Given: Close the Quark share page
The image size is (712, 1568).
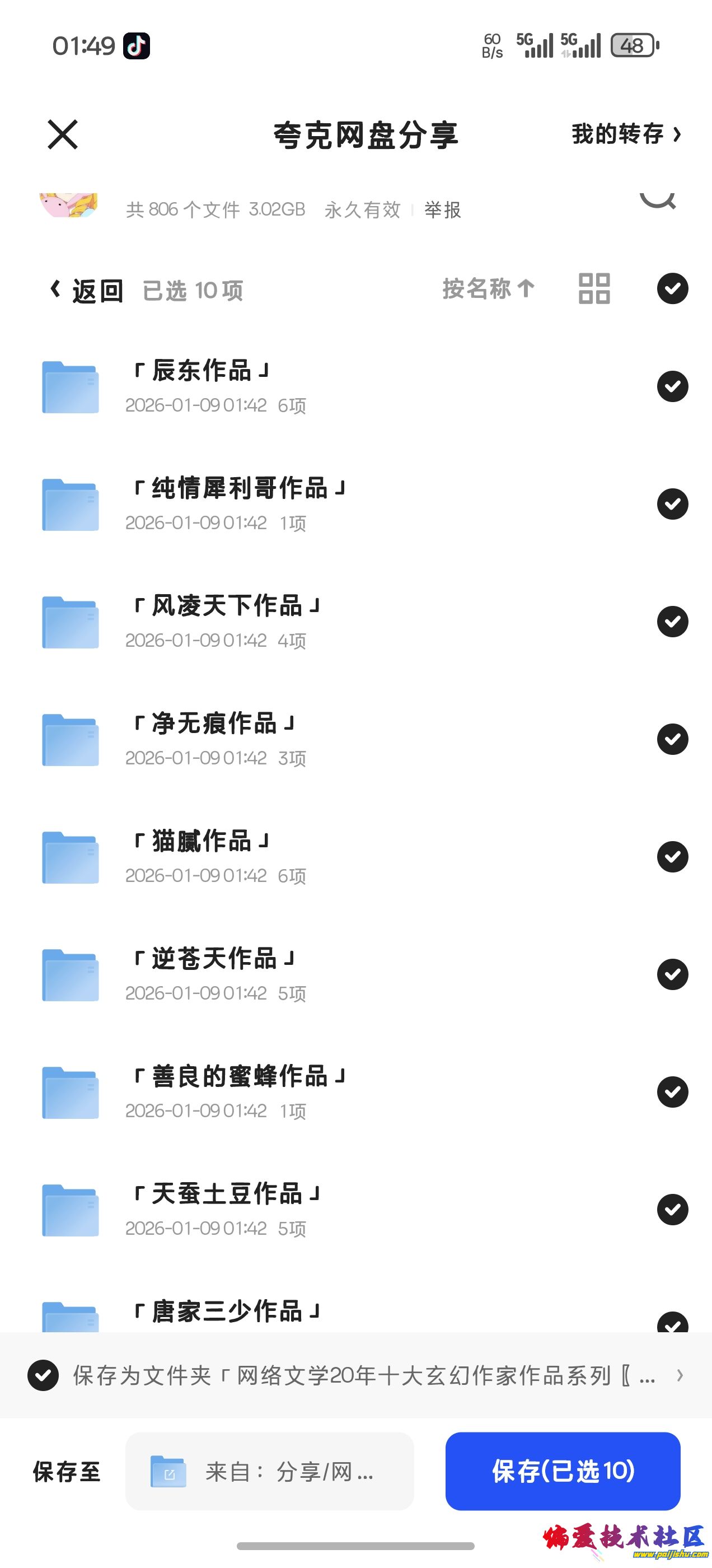Looking at the screenshot, I should point(63,134).
